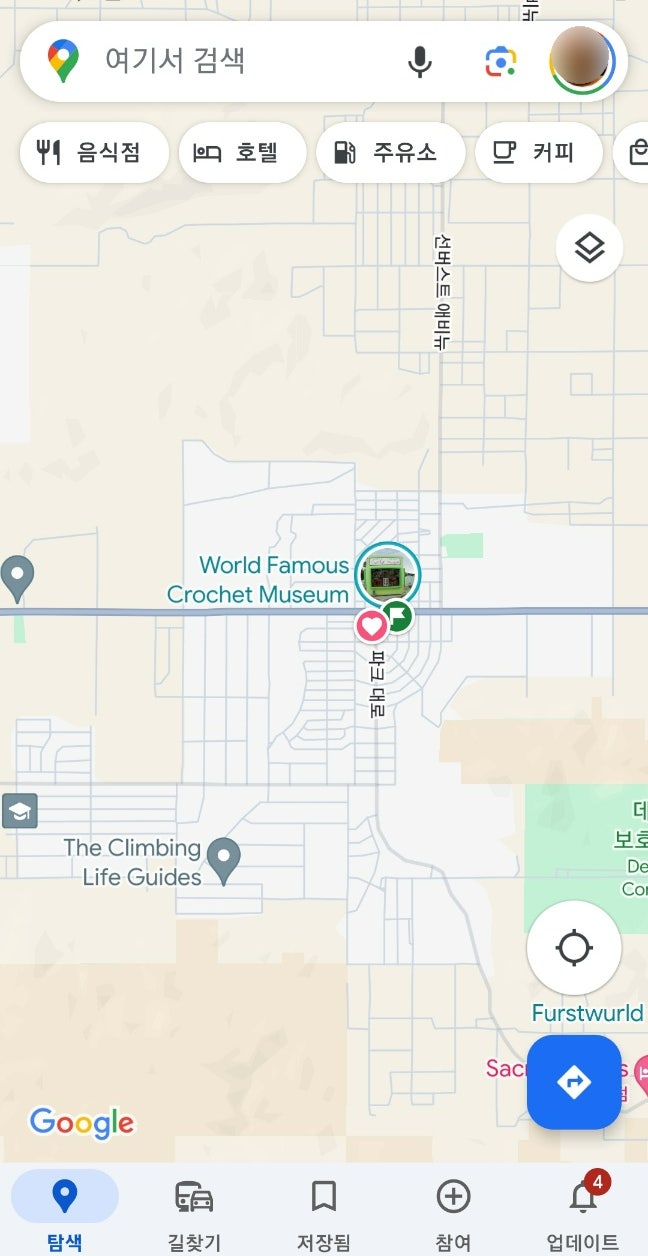Screen dimensions: 648x1256
Task: Open the Furstwurld place label
Action: 587,1013
